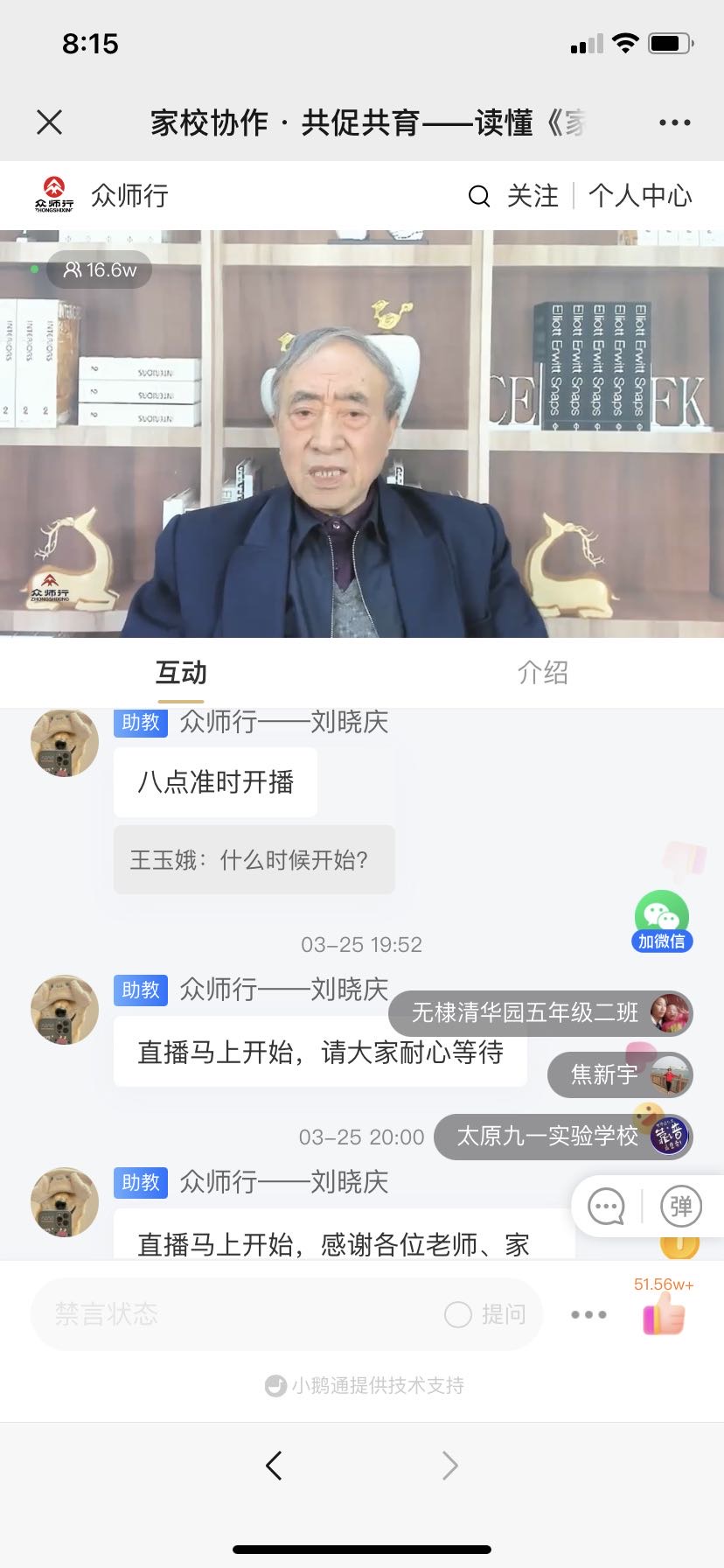Tap 关注 to follow the channel
Viewport: 724px width, 1568px height.
click(534, 196)
